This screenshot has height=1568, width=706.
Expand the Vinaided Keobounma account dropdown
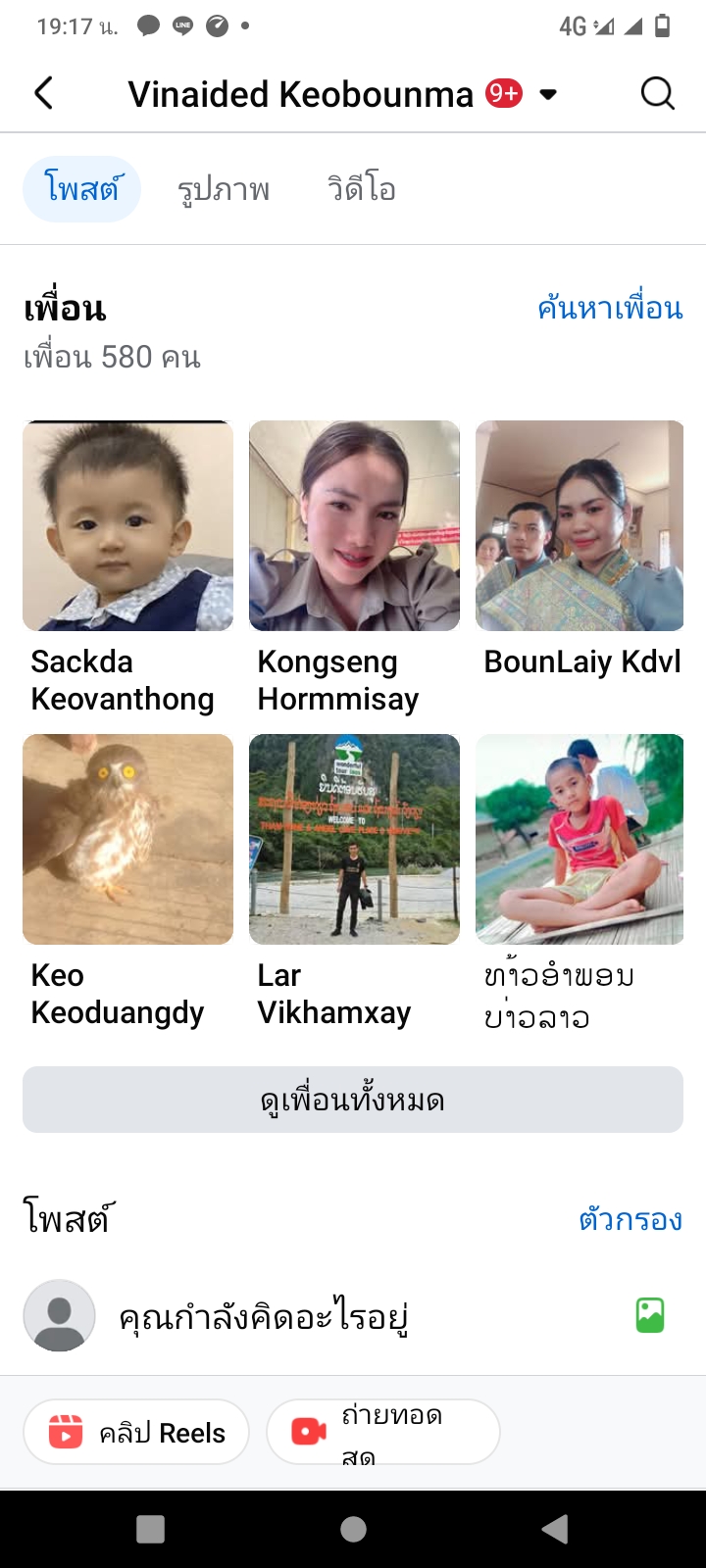549,95
